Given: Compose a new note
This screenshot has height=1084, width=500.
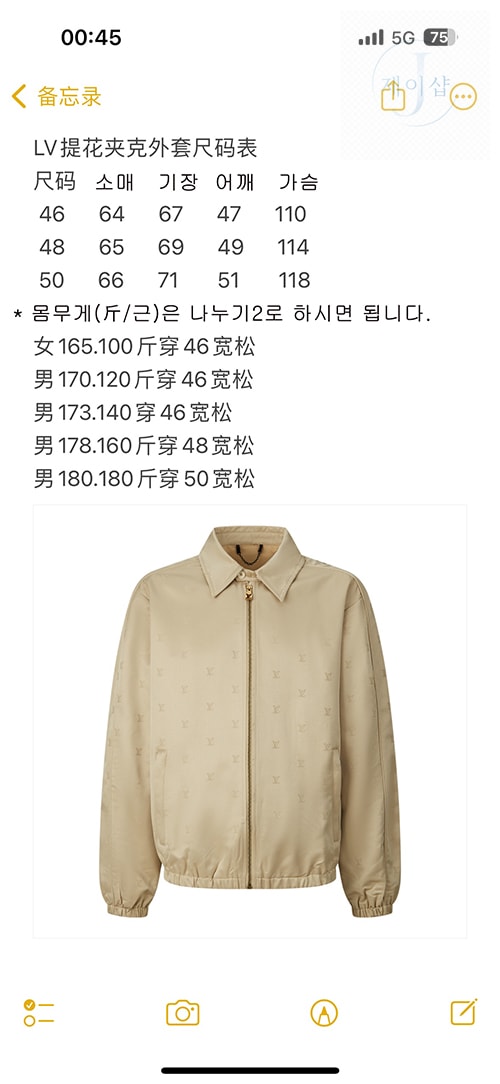Looking at the screenshot, I should [464, 1012].
